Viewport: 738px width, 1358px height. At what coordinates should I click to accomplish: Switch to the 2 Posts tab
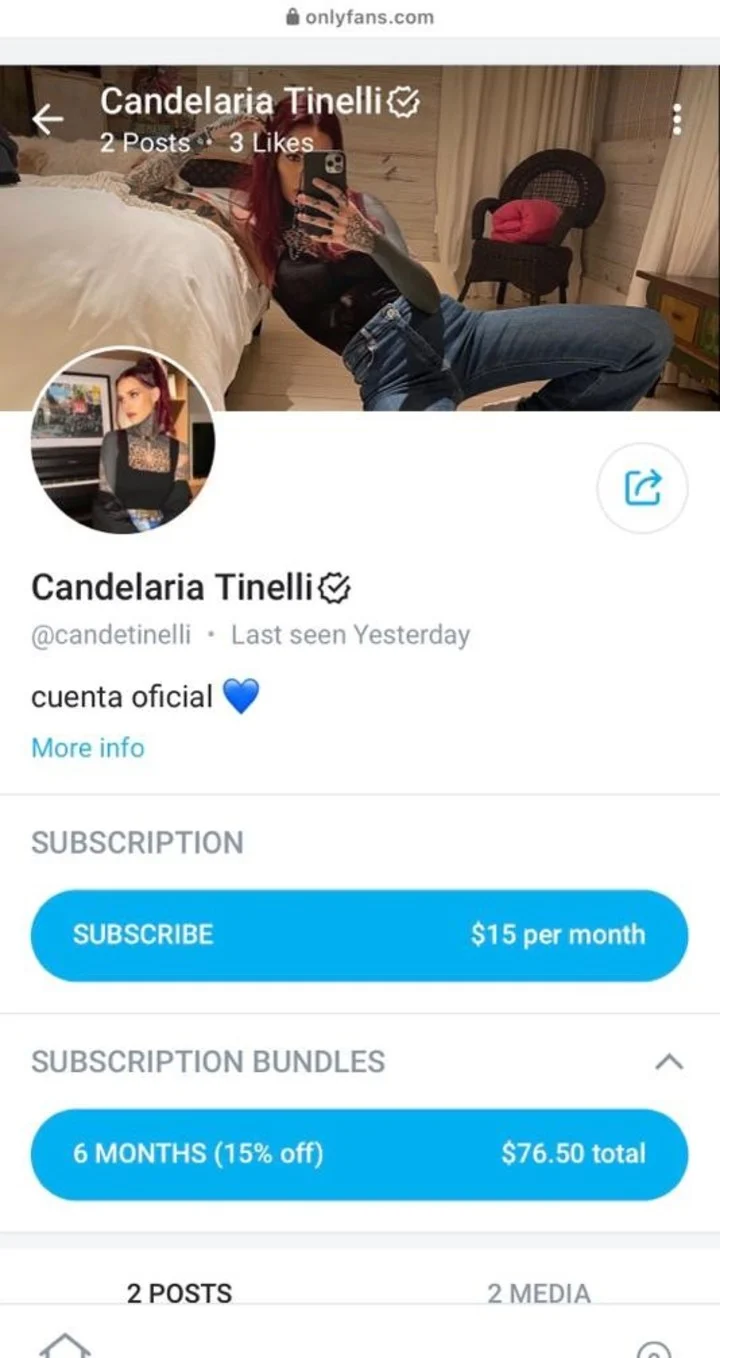(179, 1293)
